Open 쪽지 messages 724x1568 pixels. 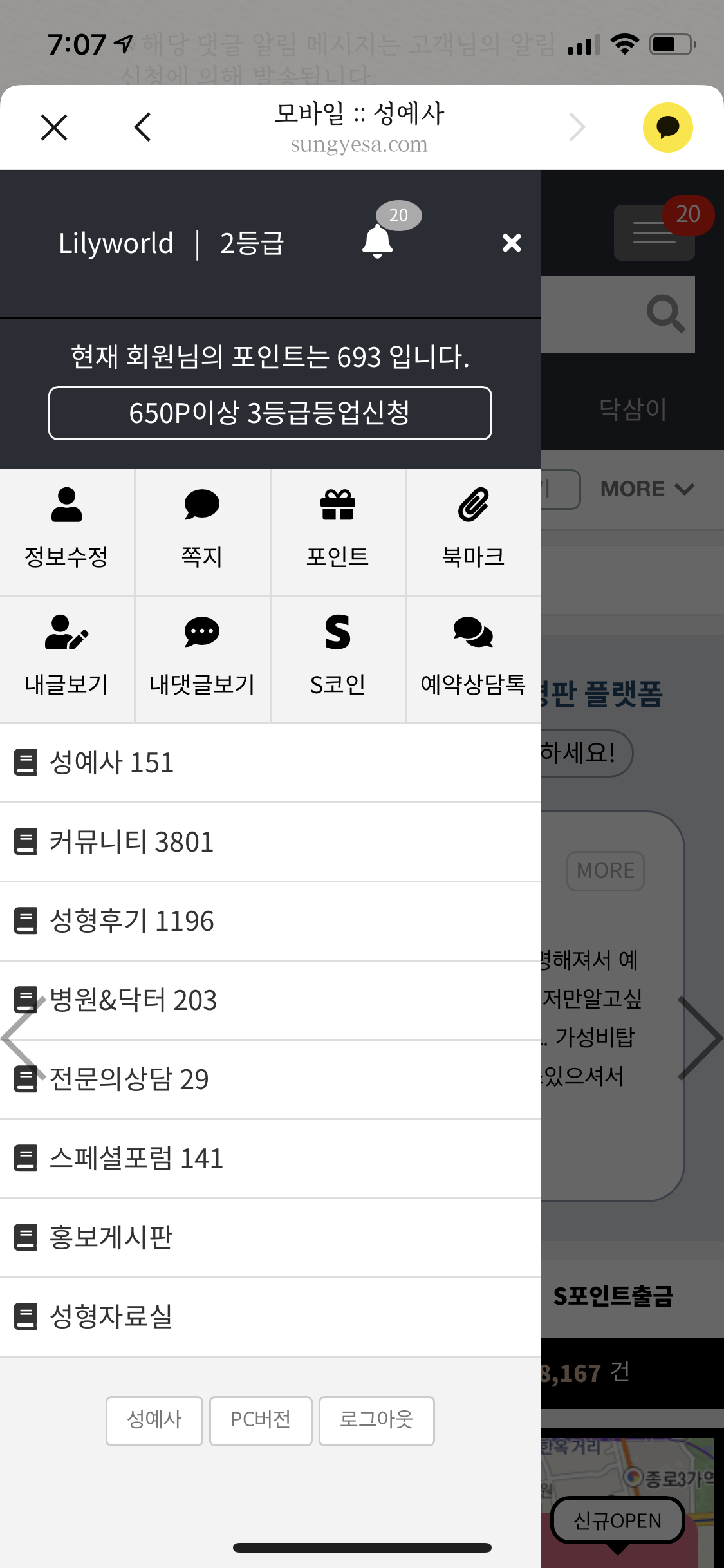(x=202, y=532)
